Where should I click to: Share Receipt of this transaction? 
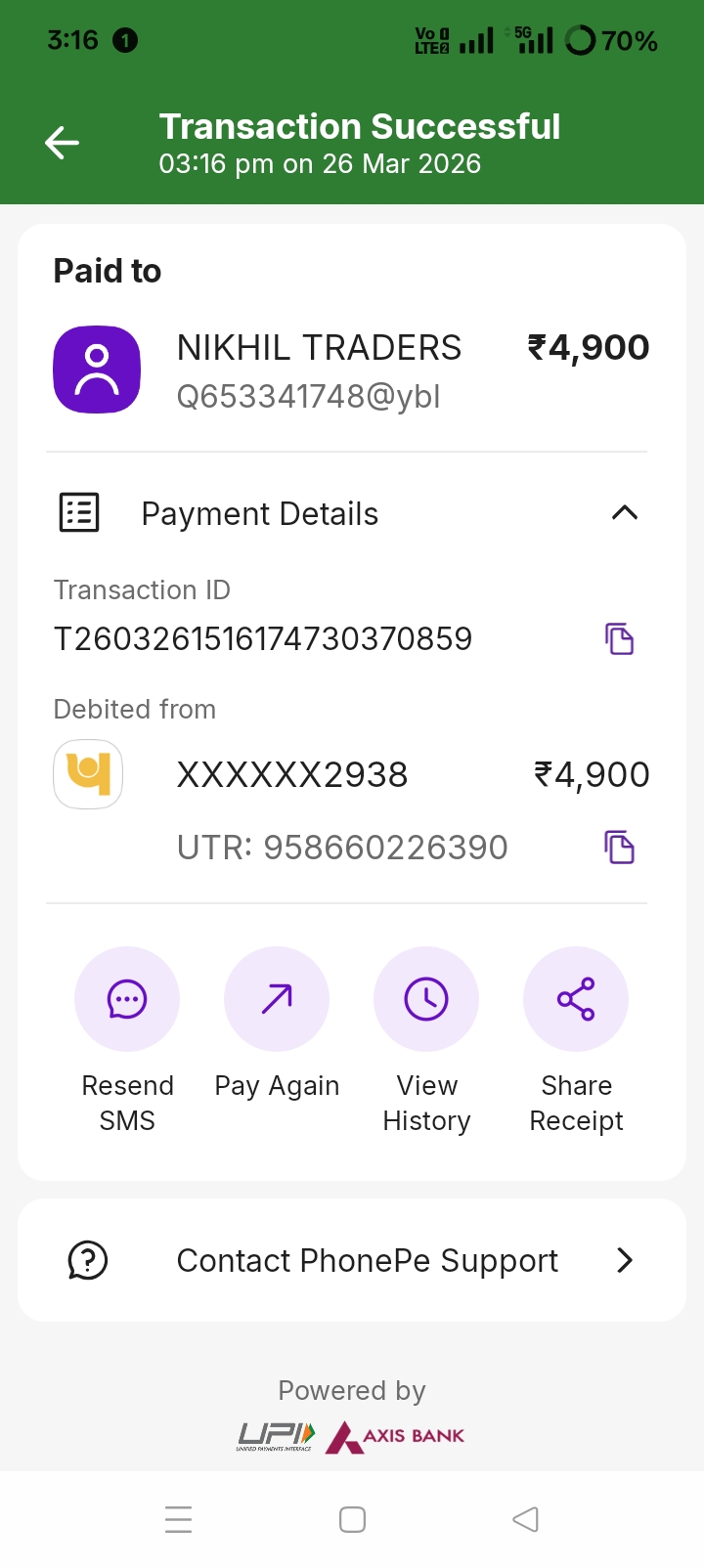pos(576,999)
